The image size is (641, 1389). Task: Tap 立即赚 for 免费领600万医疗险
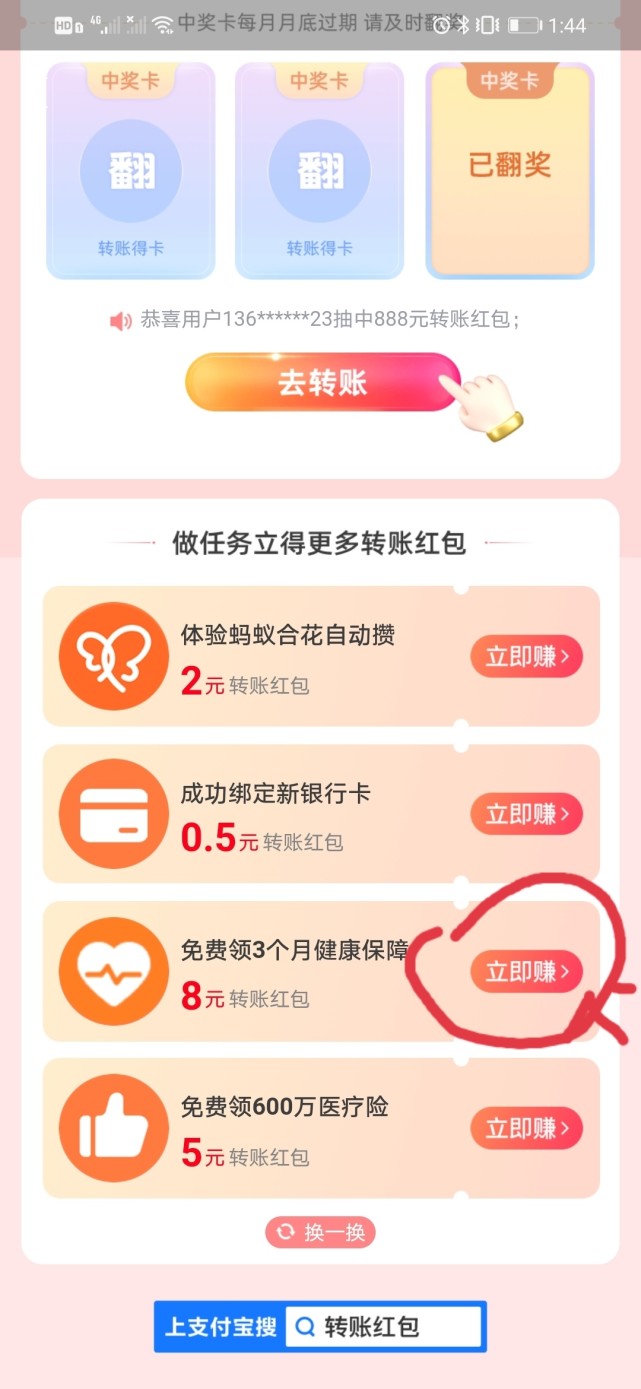[526, 1128]
